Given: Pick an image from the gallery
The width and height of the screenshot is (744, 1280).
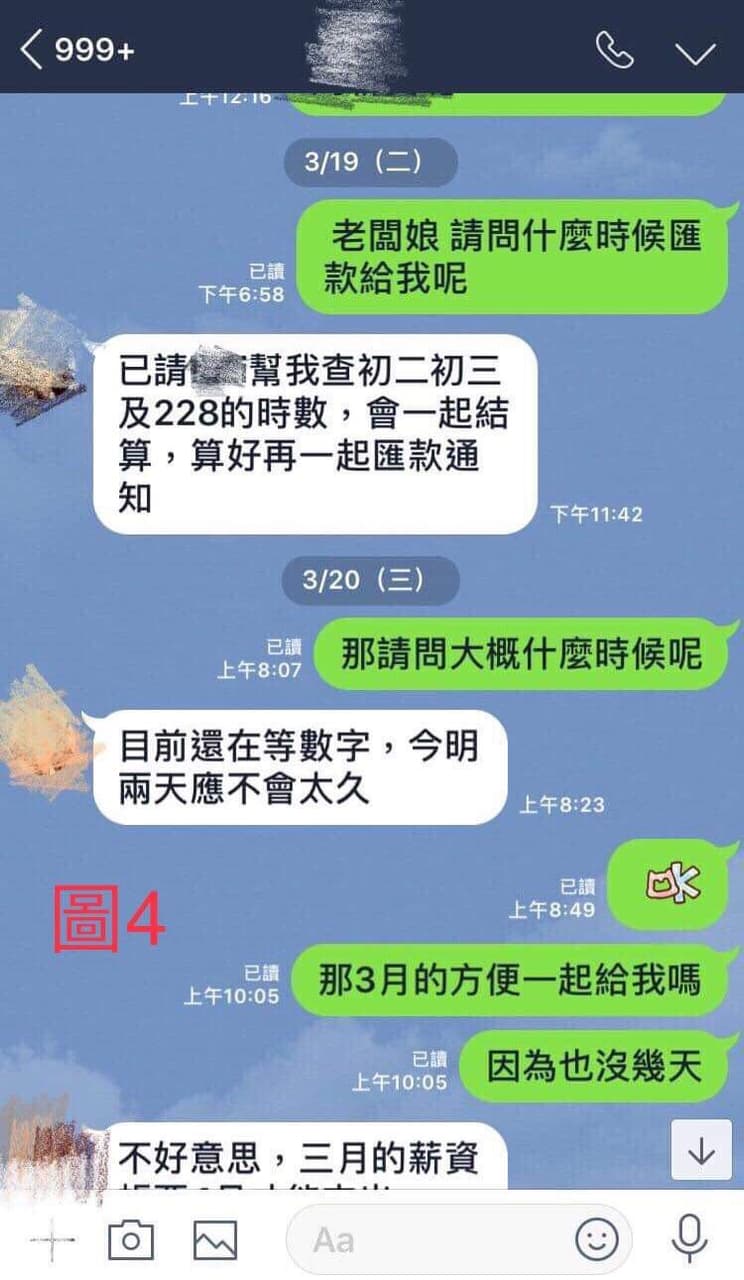Looking at the screenshot, I should (x=215, y=1241).
